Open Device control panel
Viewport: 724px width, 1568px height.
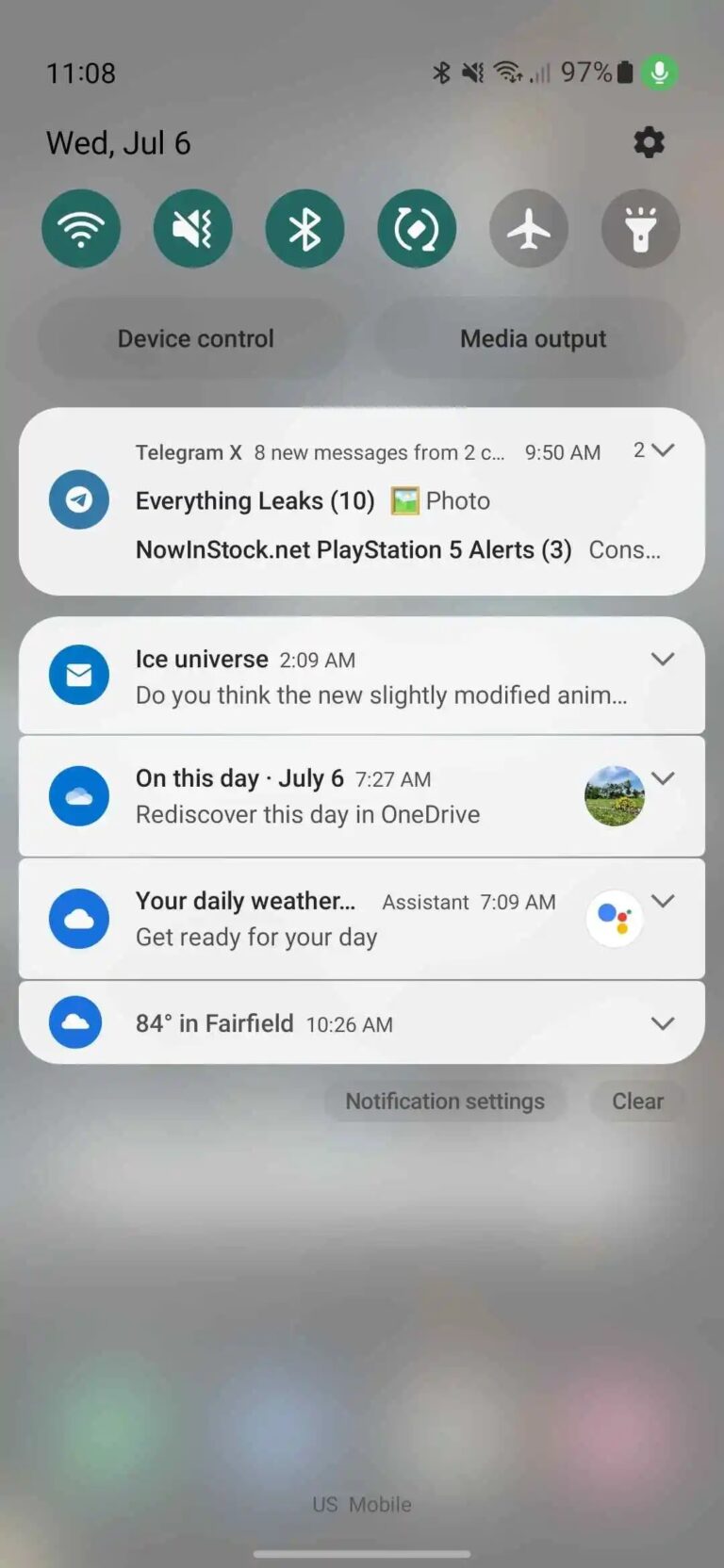click(x=194, y=337)
